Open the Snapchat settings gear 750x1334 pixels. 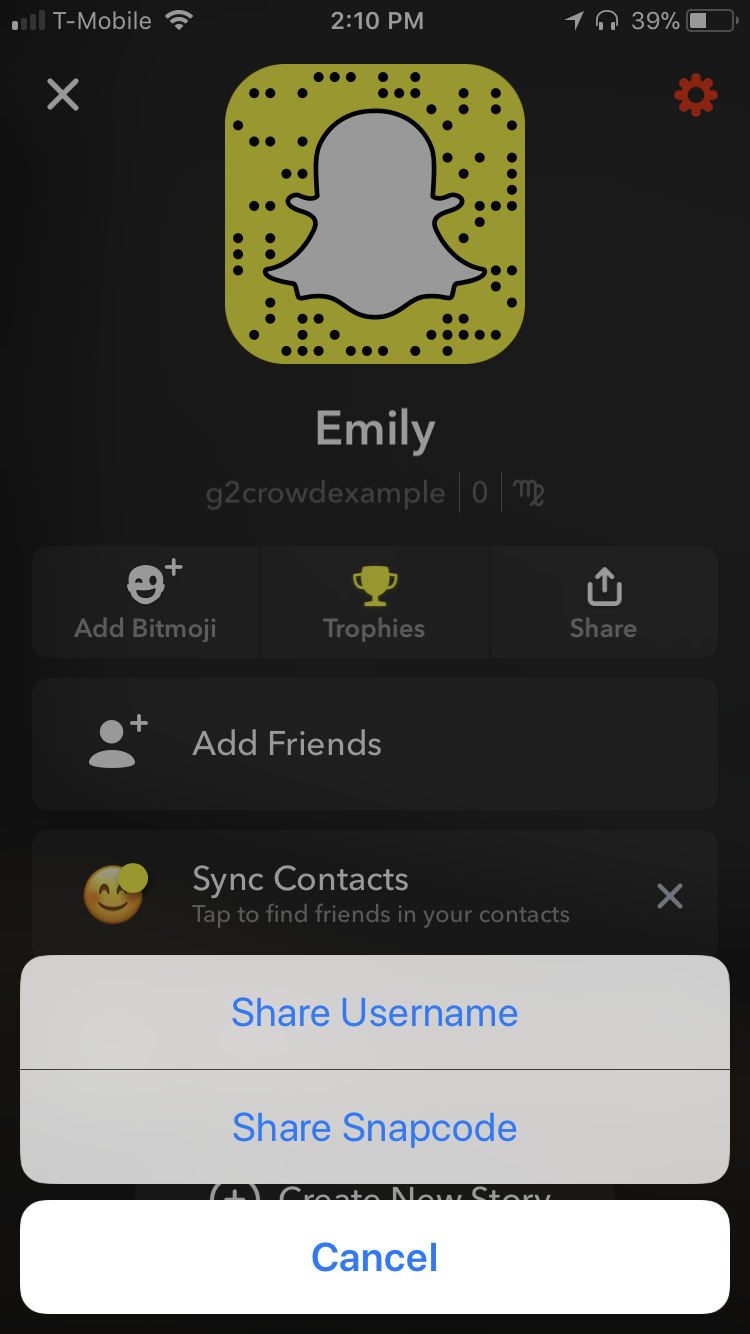tap(694, 94)
